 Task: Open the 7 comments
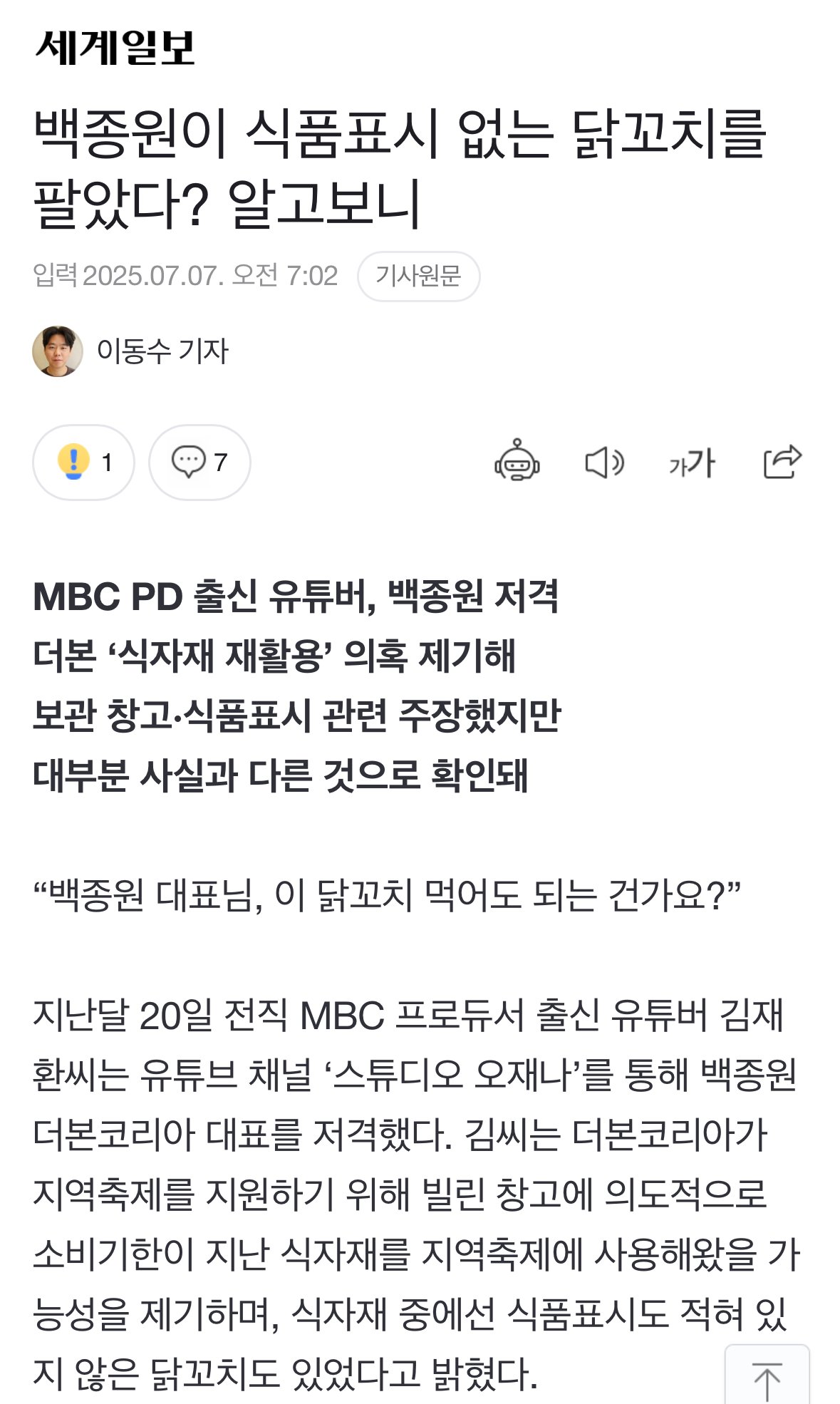[x=199, y=462]
